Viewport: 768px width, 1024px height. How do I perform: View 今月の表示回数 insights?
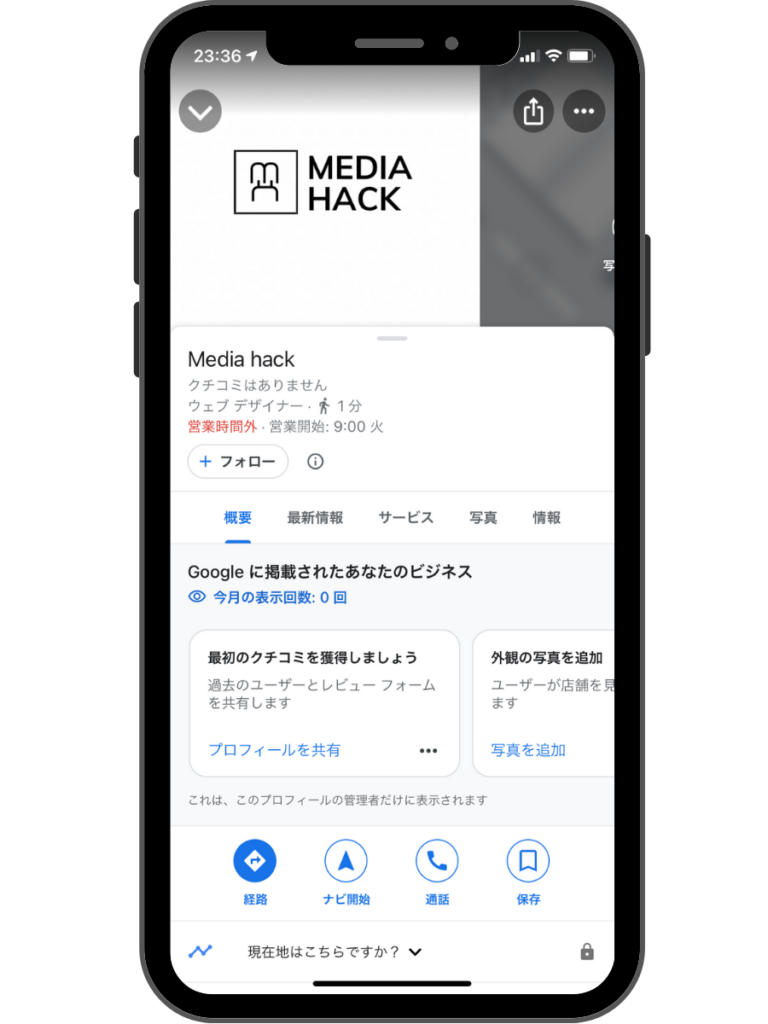[268, 597]
